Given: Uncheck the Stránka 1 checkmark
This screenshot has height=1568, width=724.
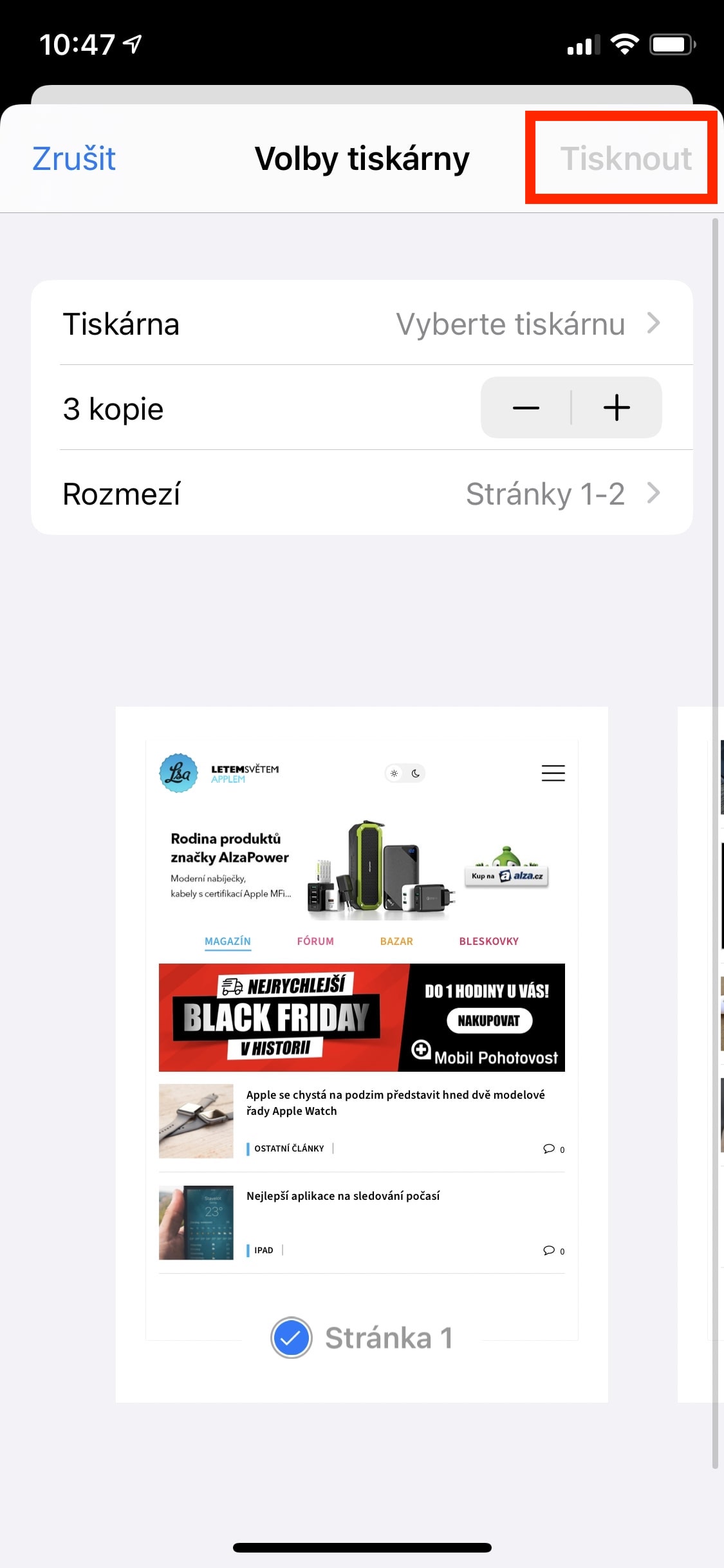Looking at the screenshot, I should 291,1338.
